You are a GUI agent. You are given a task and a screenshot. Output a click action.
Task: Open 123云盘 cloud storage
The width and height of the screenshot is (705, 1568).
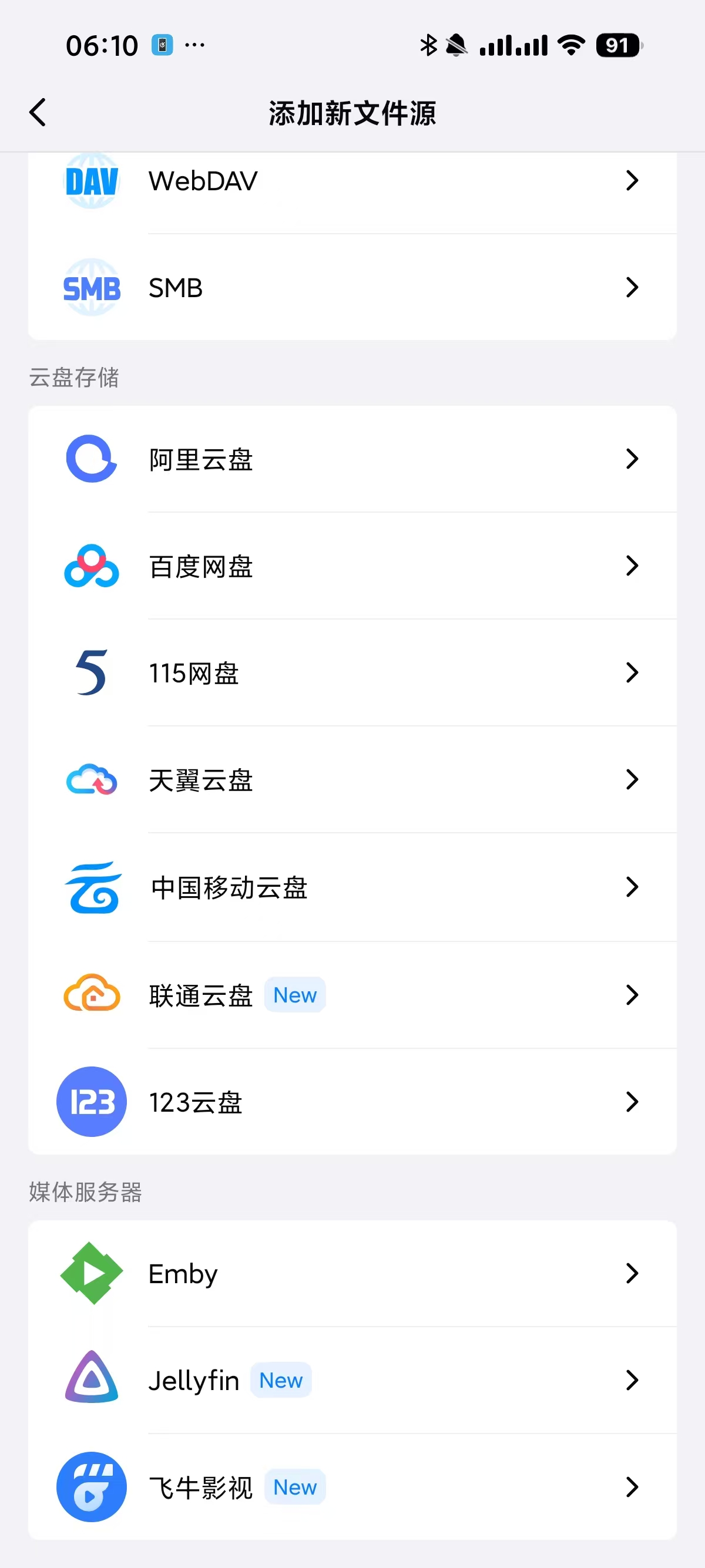tap(352, 1102)
